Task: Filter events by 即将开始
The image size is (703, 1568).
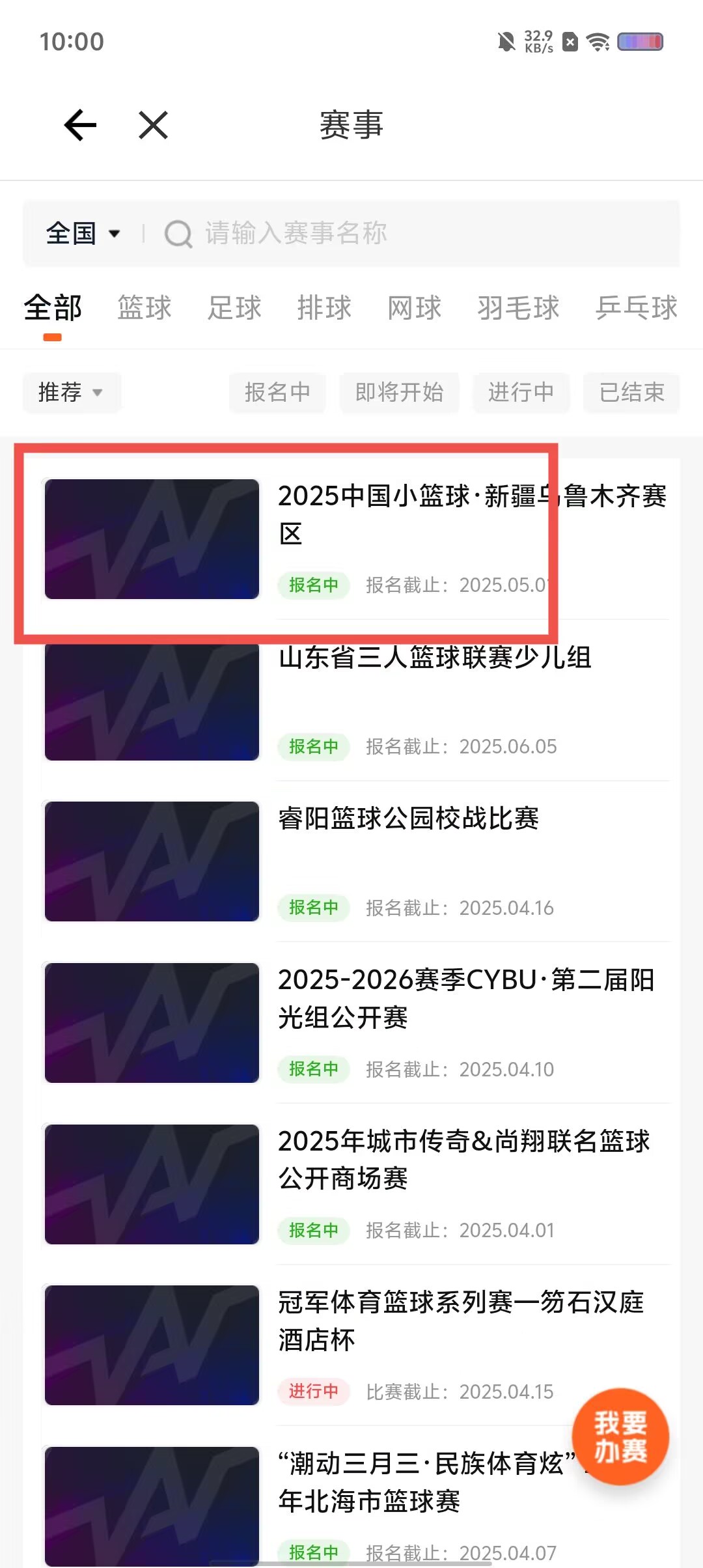Action: coord(399,392)
